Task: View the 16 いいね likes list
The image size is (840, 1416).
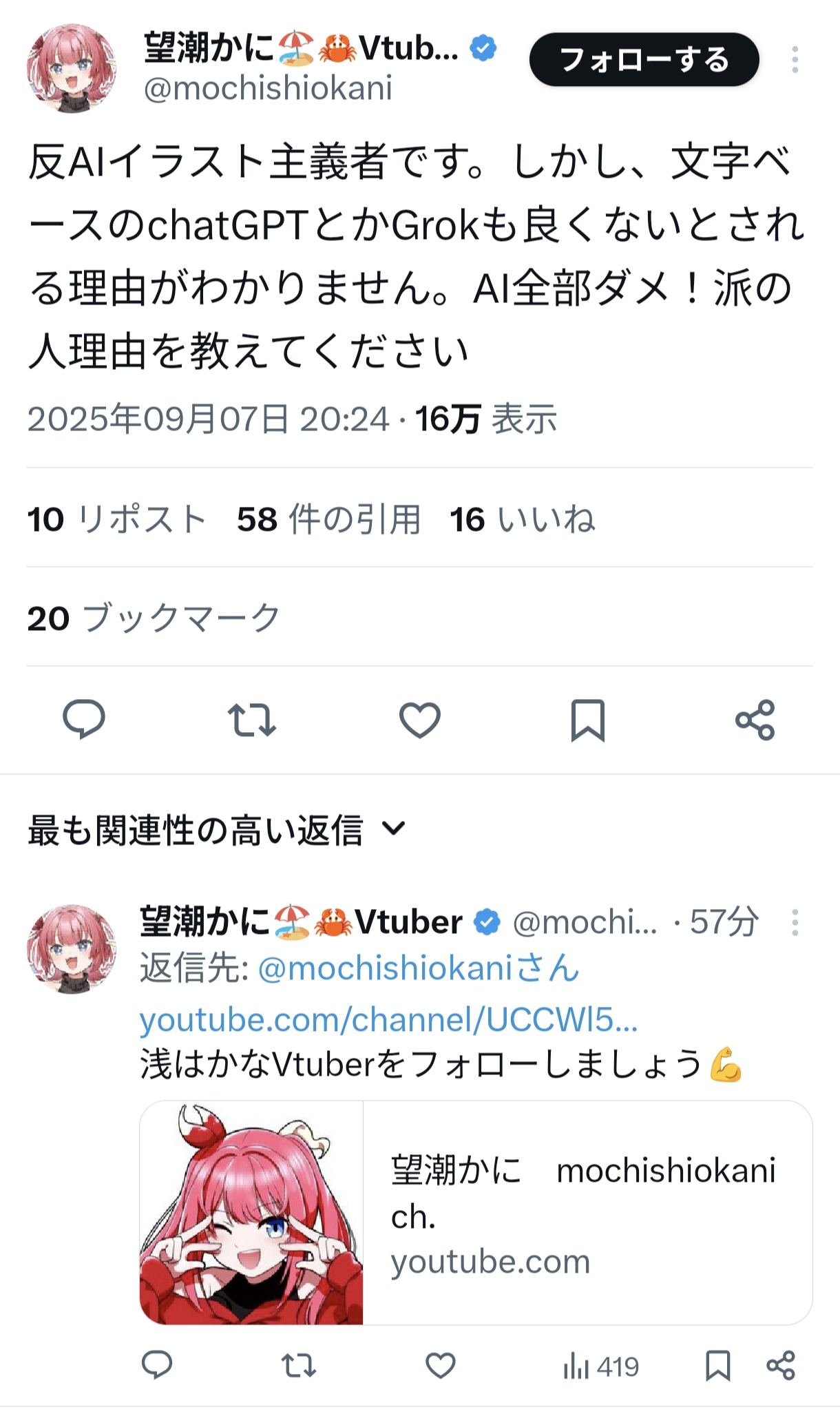Action: tap(522, 519)
